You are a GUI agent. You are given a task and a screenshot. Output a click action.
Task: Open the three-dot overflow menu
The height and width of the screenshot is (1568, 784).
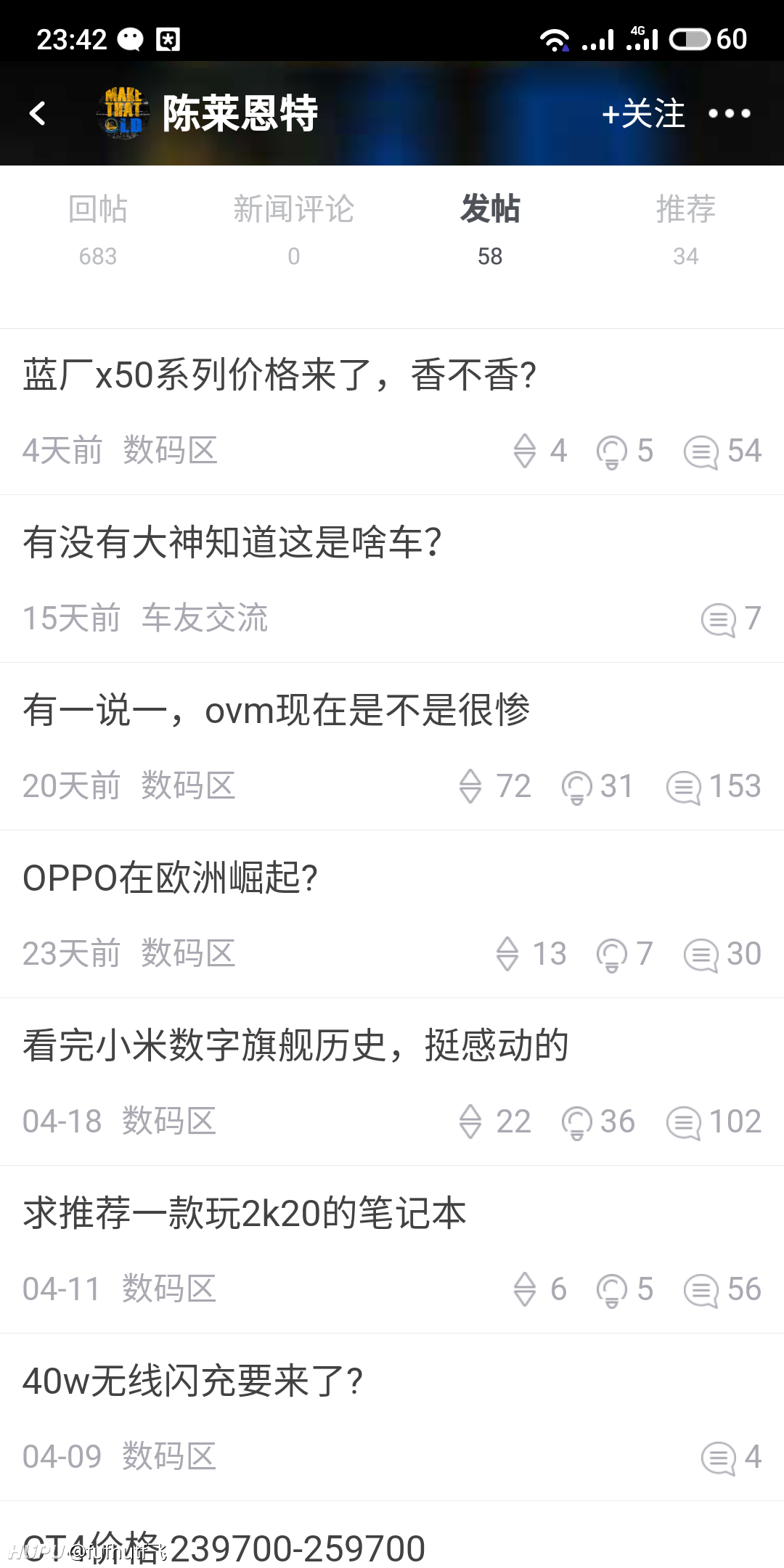point(729,113)
